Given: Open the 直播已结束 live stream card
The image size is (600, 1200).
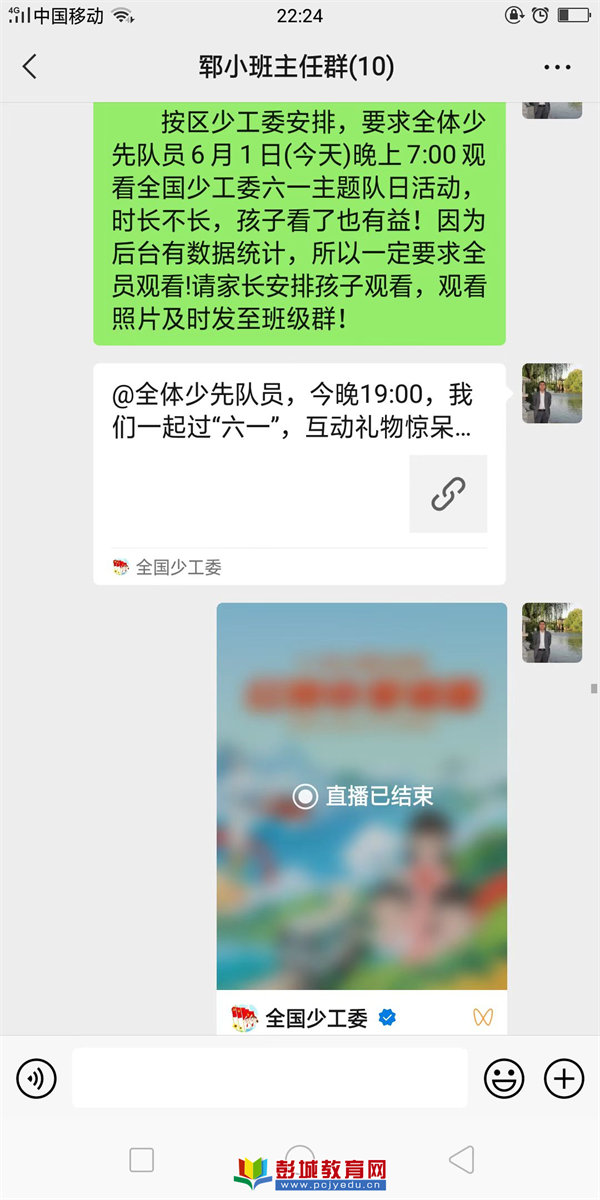Looking at the screenshot, I should (x=362, y=795).
